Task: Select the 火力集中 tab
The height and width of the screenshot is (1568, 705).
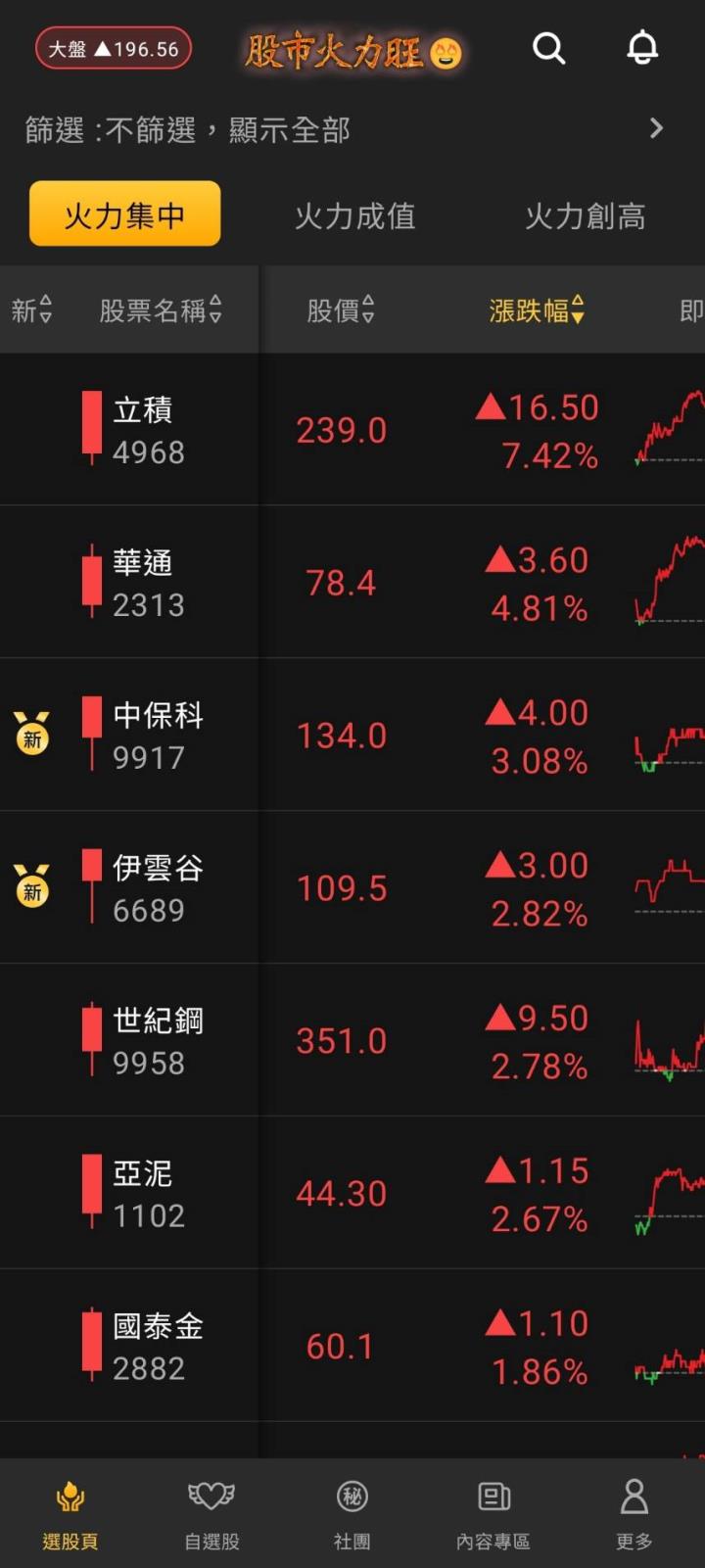Action: pyautogui.click(x=124, y=214)
